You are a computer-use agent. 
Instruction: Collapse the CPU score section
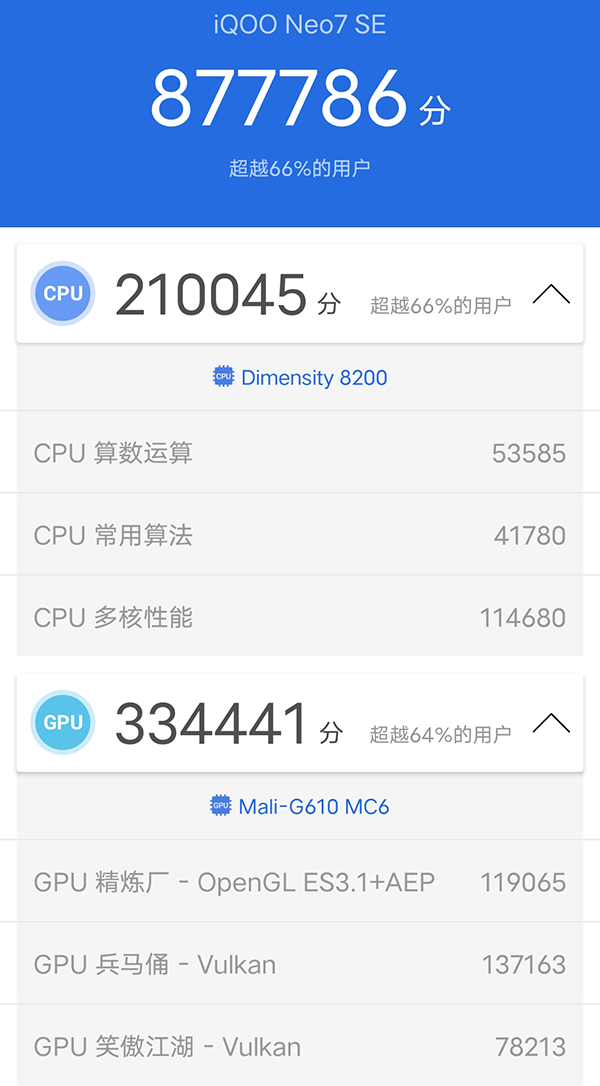click(551, 294)
